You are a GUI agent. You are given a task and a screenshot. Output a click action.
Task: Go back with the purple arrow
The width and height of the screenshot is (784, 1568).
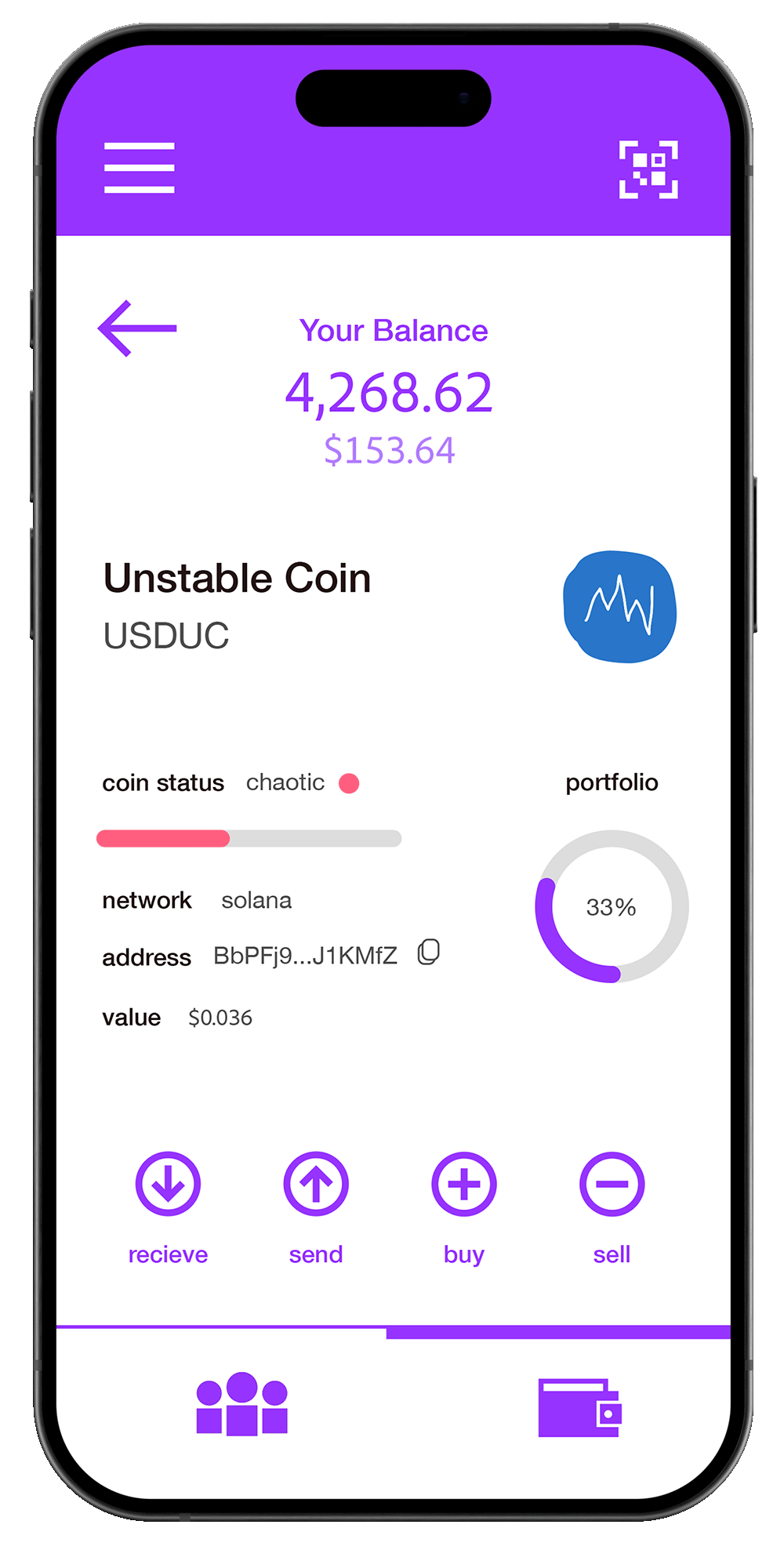(x=138, y=328)
